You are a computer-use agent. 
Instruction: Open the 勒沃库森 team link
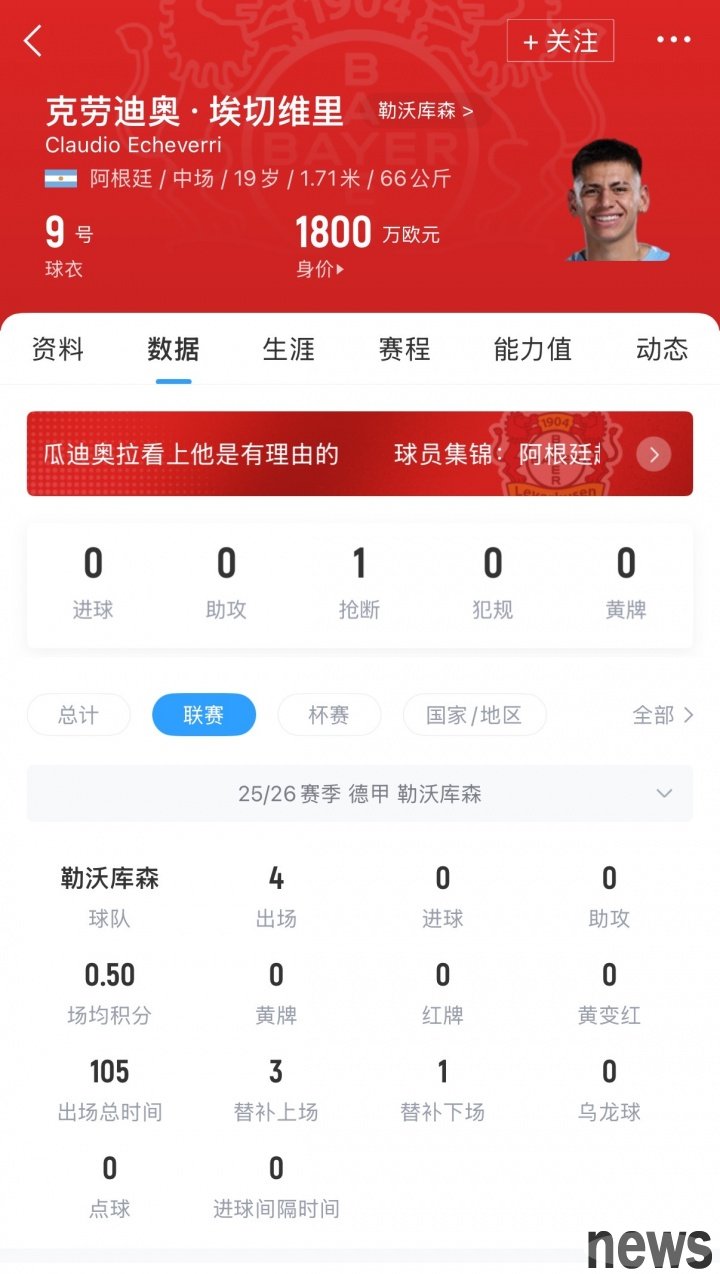coord(425,110)
